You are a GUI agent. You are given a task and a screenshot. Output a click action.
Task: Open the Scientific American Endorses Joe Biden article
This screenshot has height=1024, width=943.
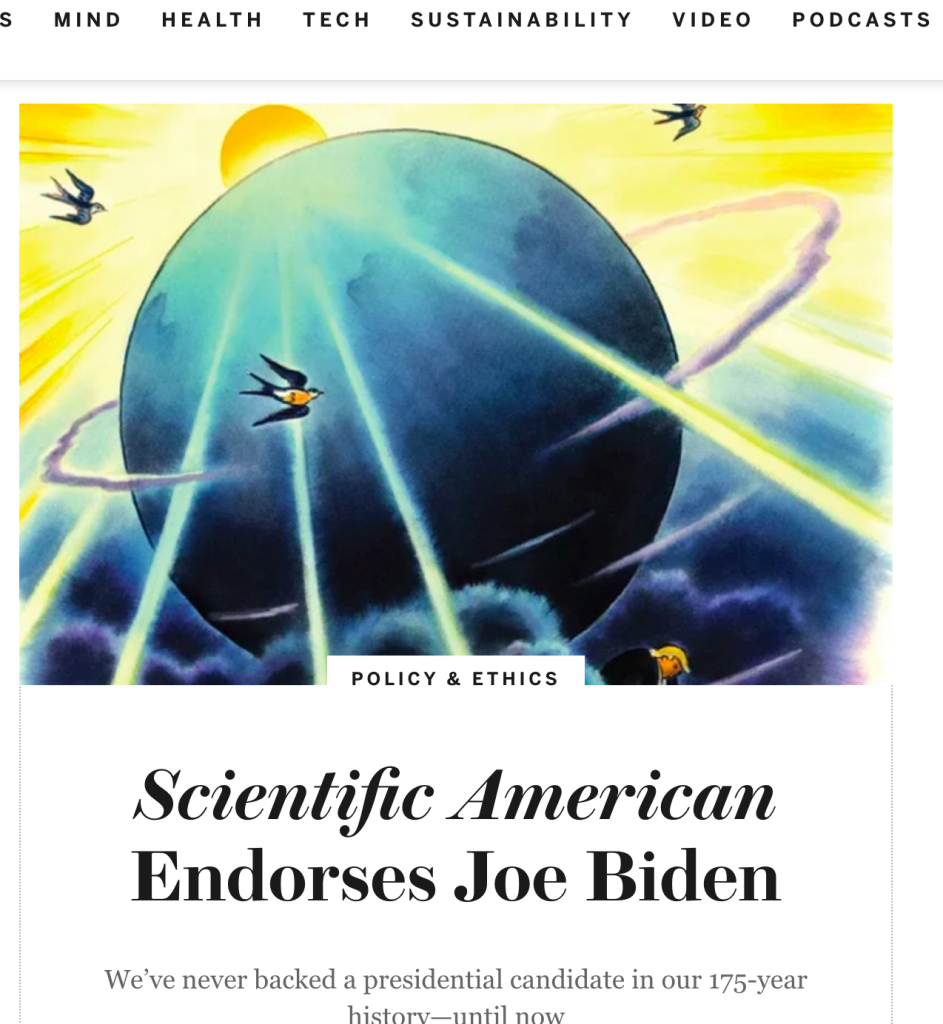[x=455, y=837]
